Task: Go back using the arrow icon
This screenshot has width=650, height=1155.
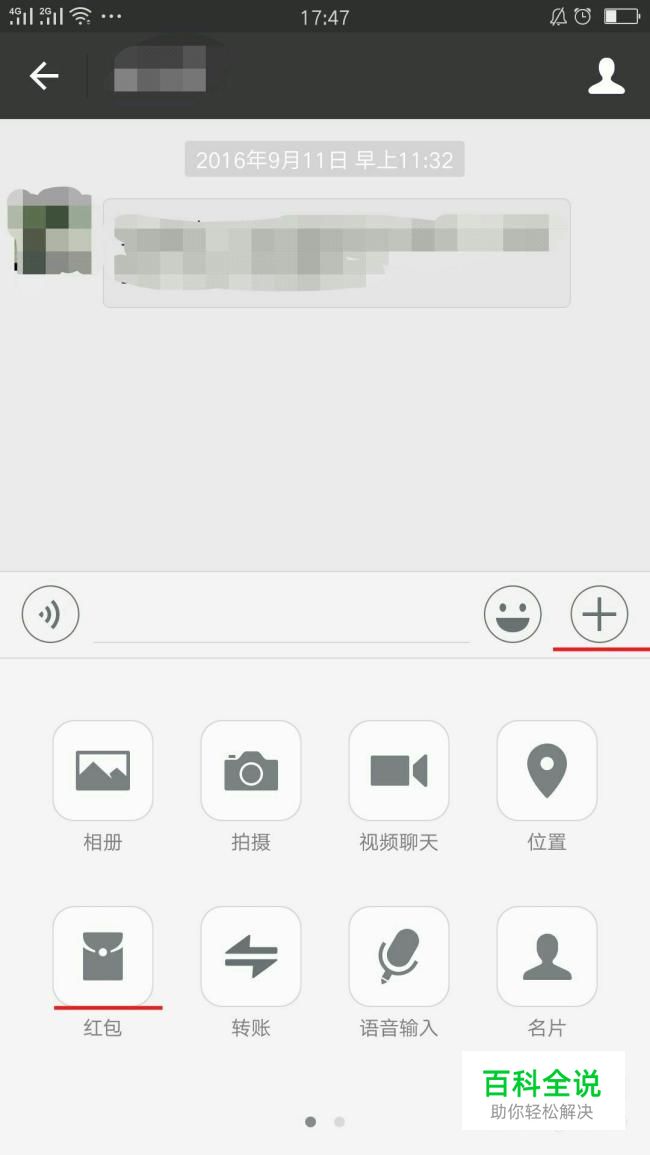Action: coord(43,76)
